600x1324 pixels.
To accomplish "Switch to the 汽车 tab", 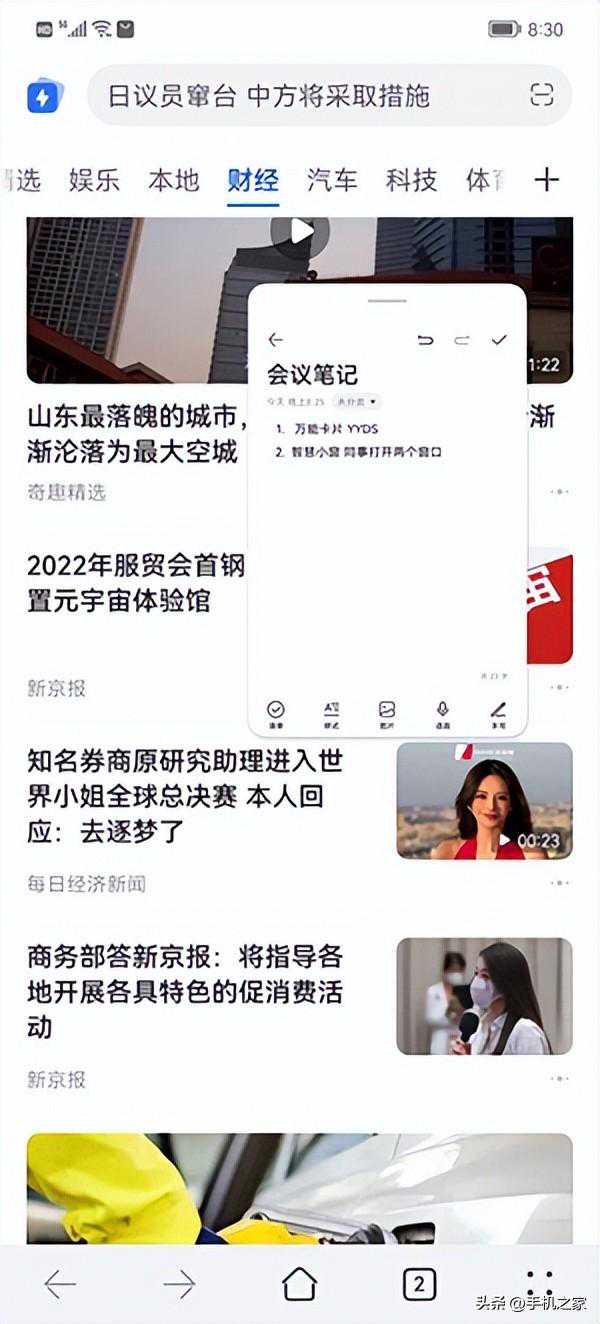I will (332, 180).
